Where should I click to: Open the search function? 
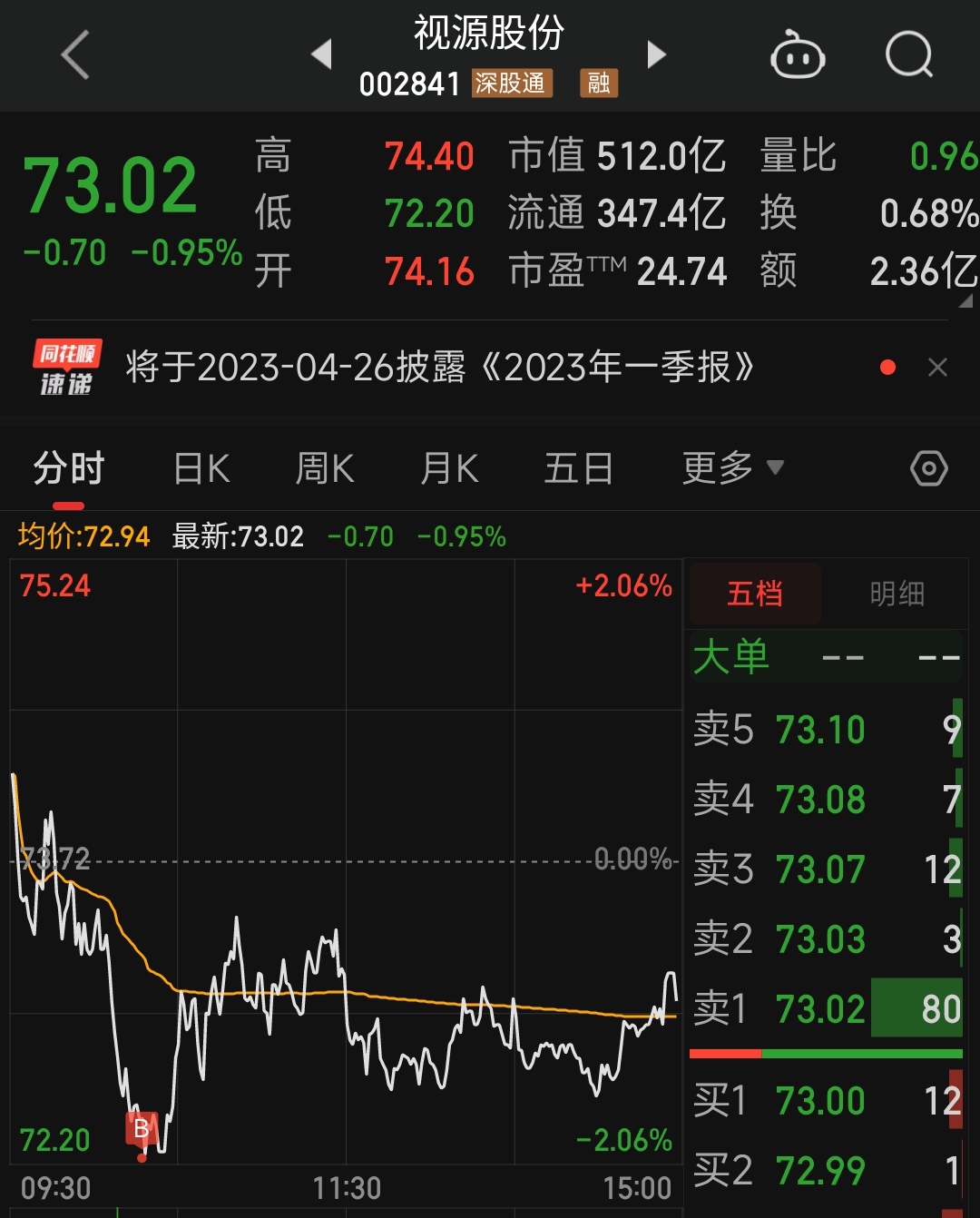(x=906, y=54)
